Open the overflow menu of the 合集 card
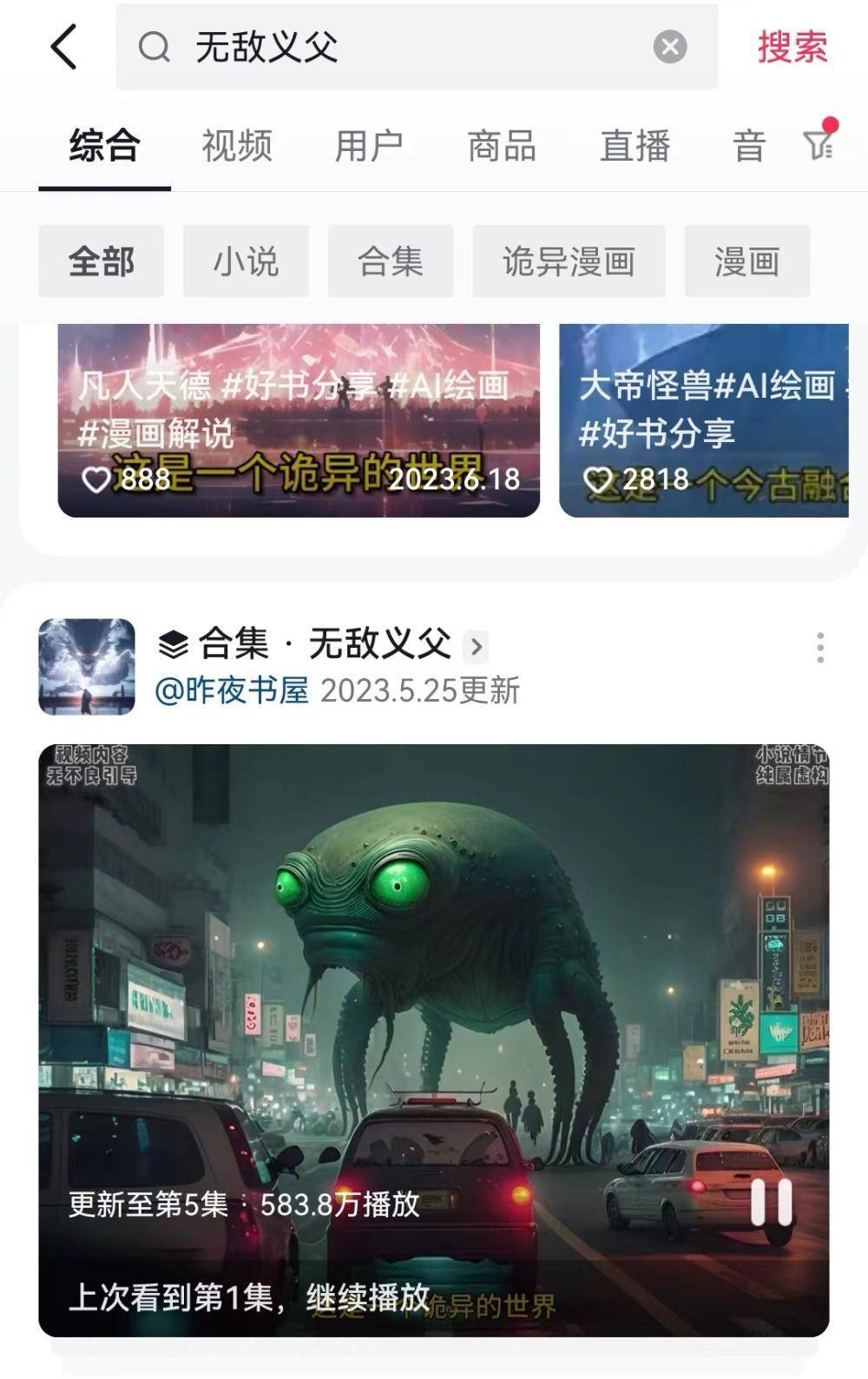The image size is (868, 1379). tap(819, 648)
